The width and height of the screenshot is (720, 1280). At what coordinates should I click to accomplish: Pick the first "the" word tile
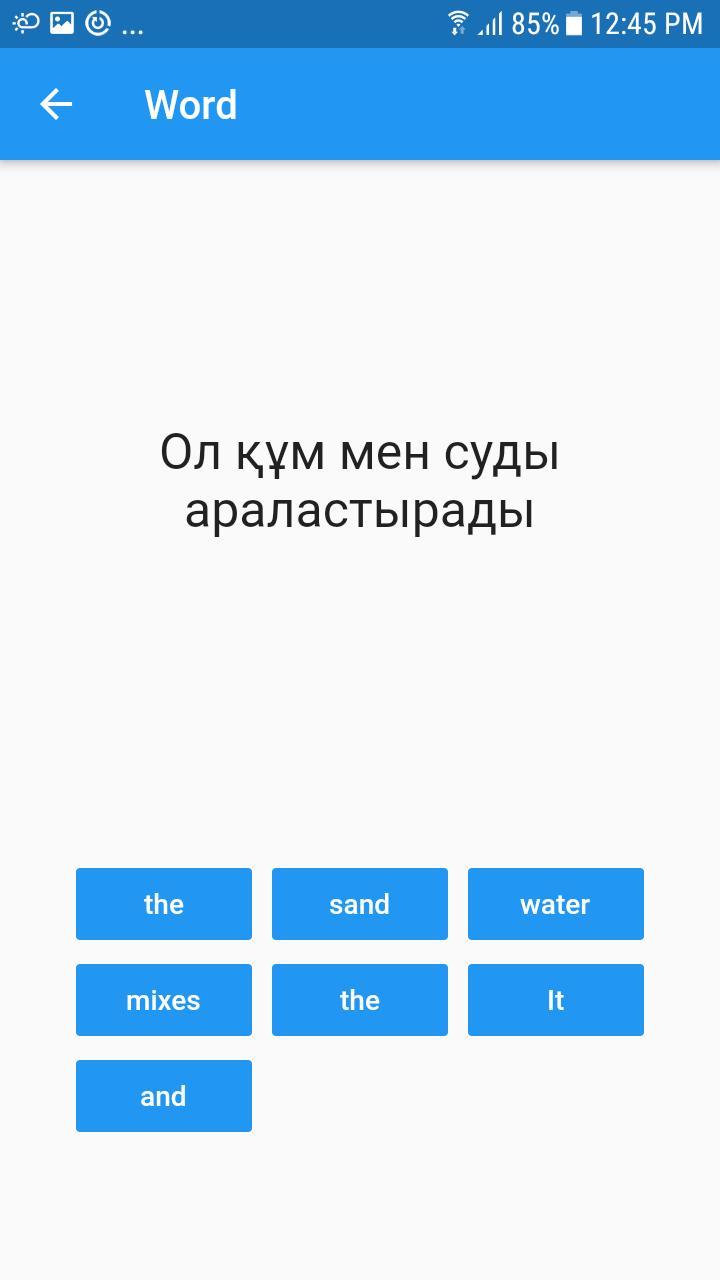click(163, 904)
